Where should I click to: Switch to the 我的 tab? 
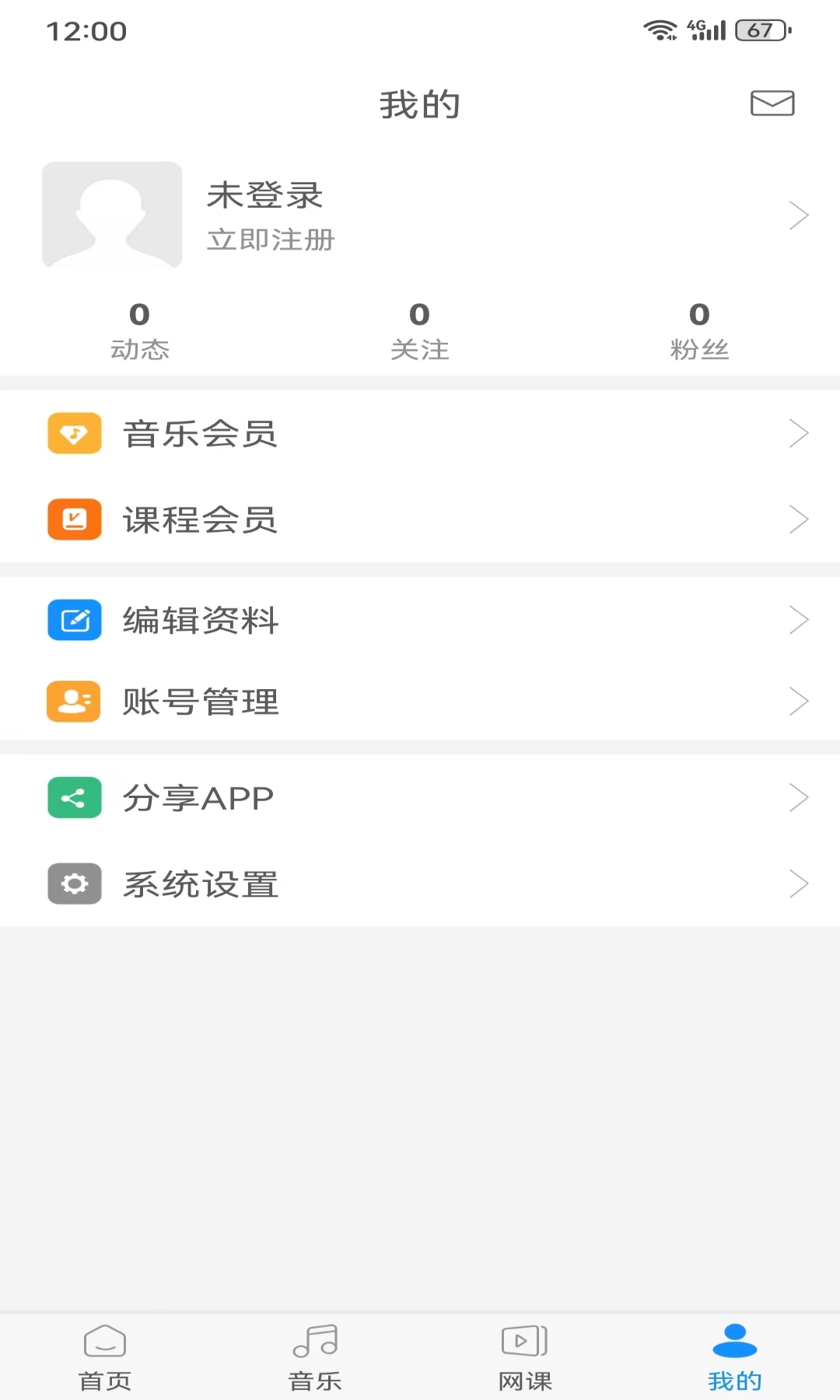pos(734,1356)
